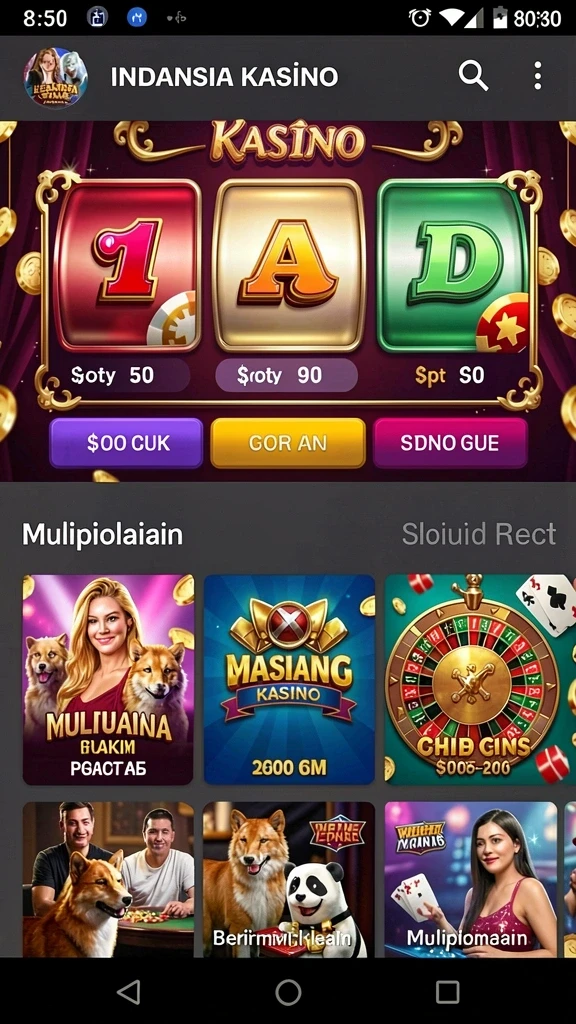Hit the yellow GOR AN button
The image size is (576, 1024).
pyautogui.click(x=287, y=443)
